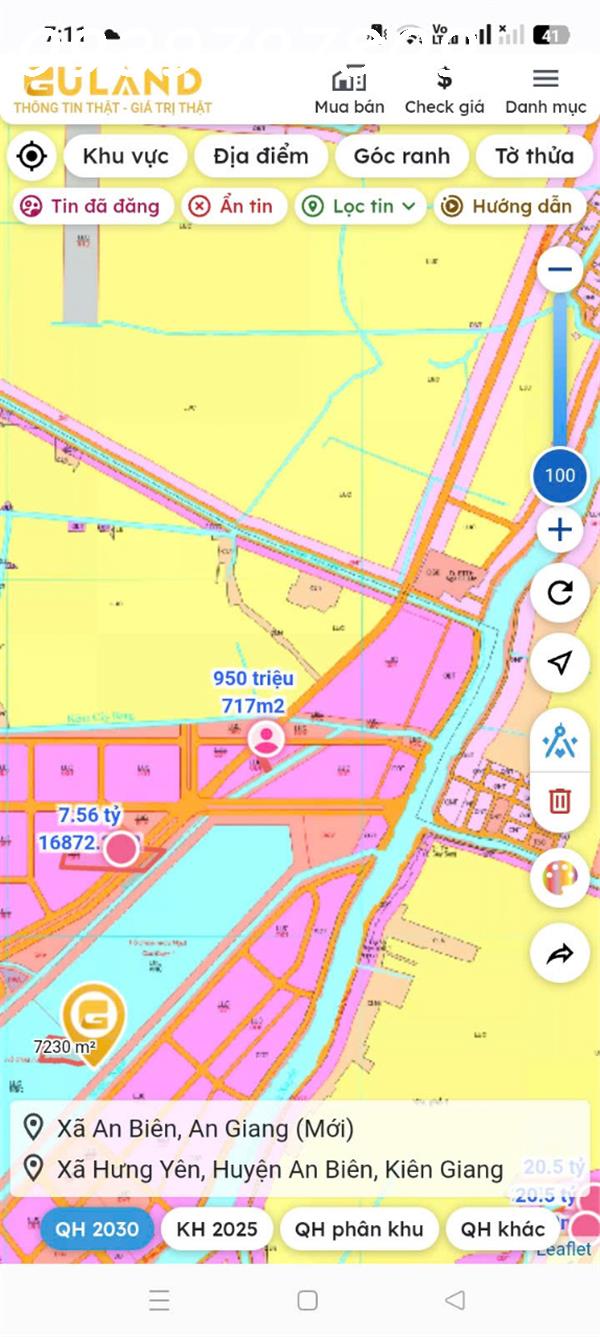This screenshot has width=600, height=1337.
Task: Open the Danh mục menu
Action: point(545,89)
